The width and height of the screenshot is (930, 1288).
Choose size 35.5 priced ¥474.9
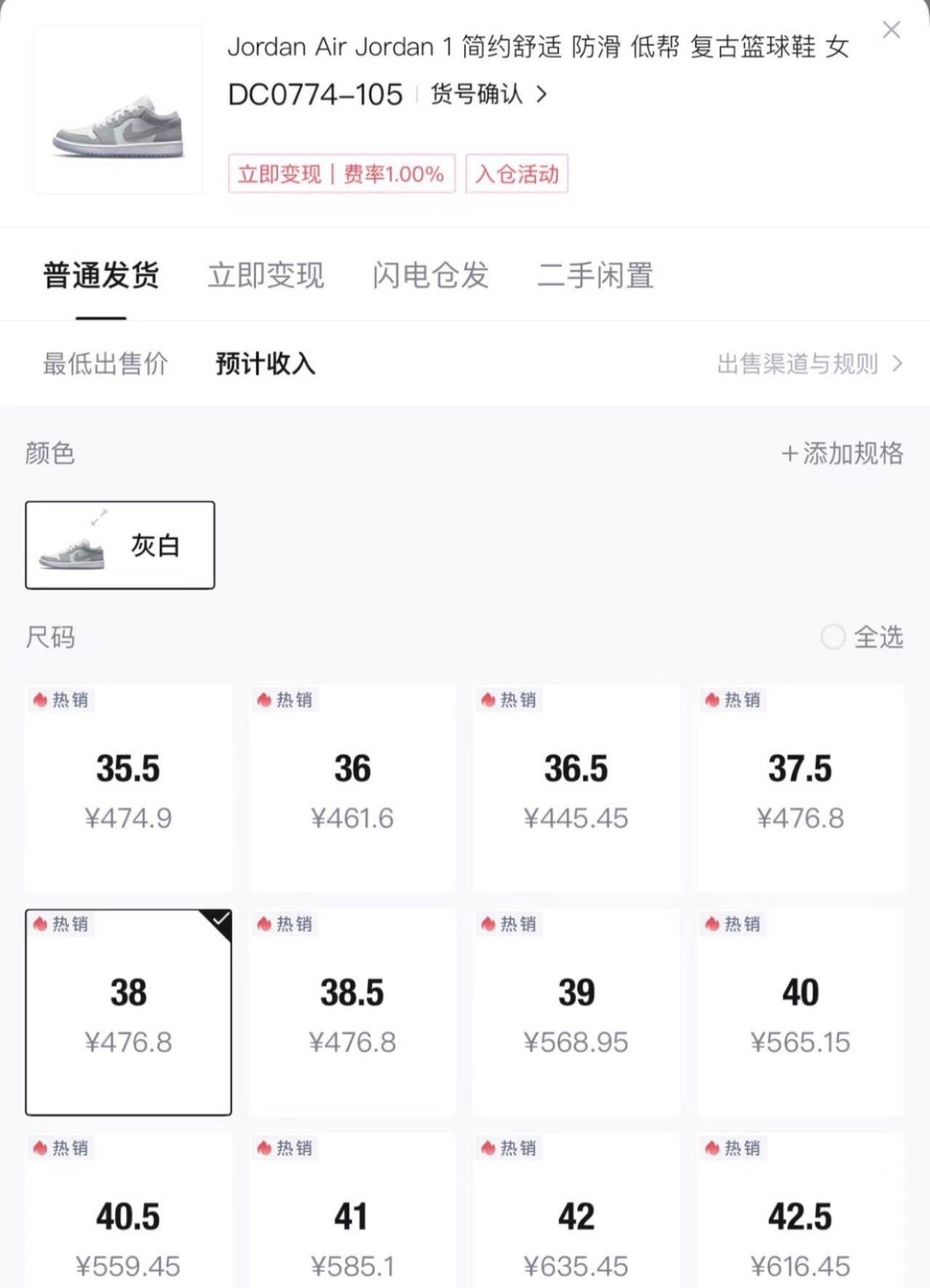click(x=129, y=788)
